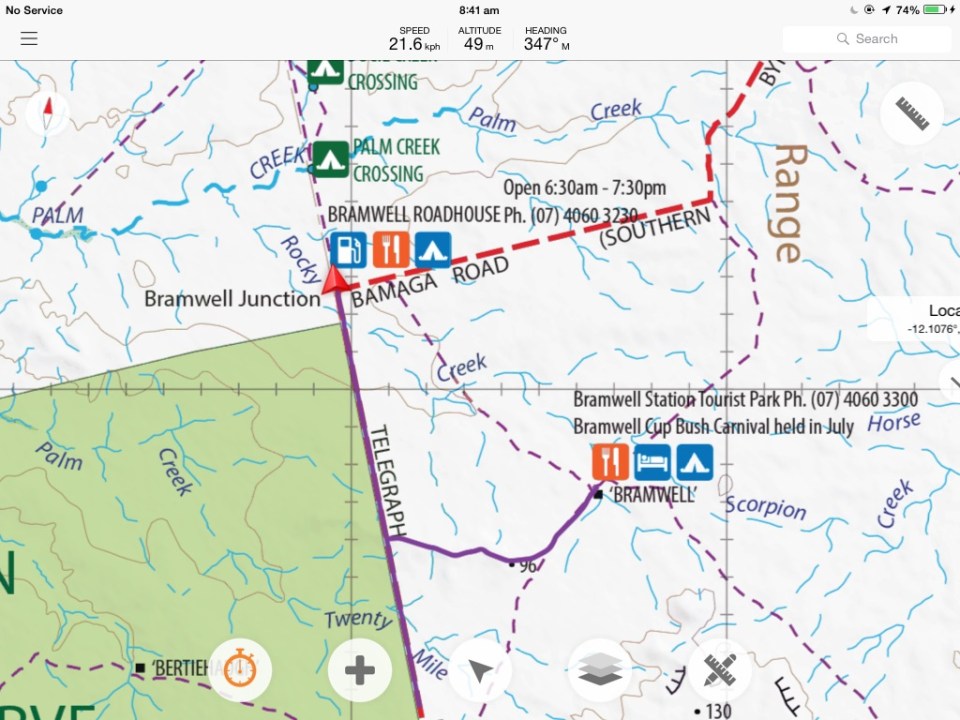The width and height of the screenshot is (960, 720).
Task: Open the hamburger menu
Action: click(29, 39)
